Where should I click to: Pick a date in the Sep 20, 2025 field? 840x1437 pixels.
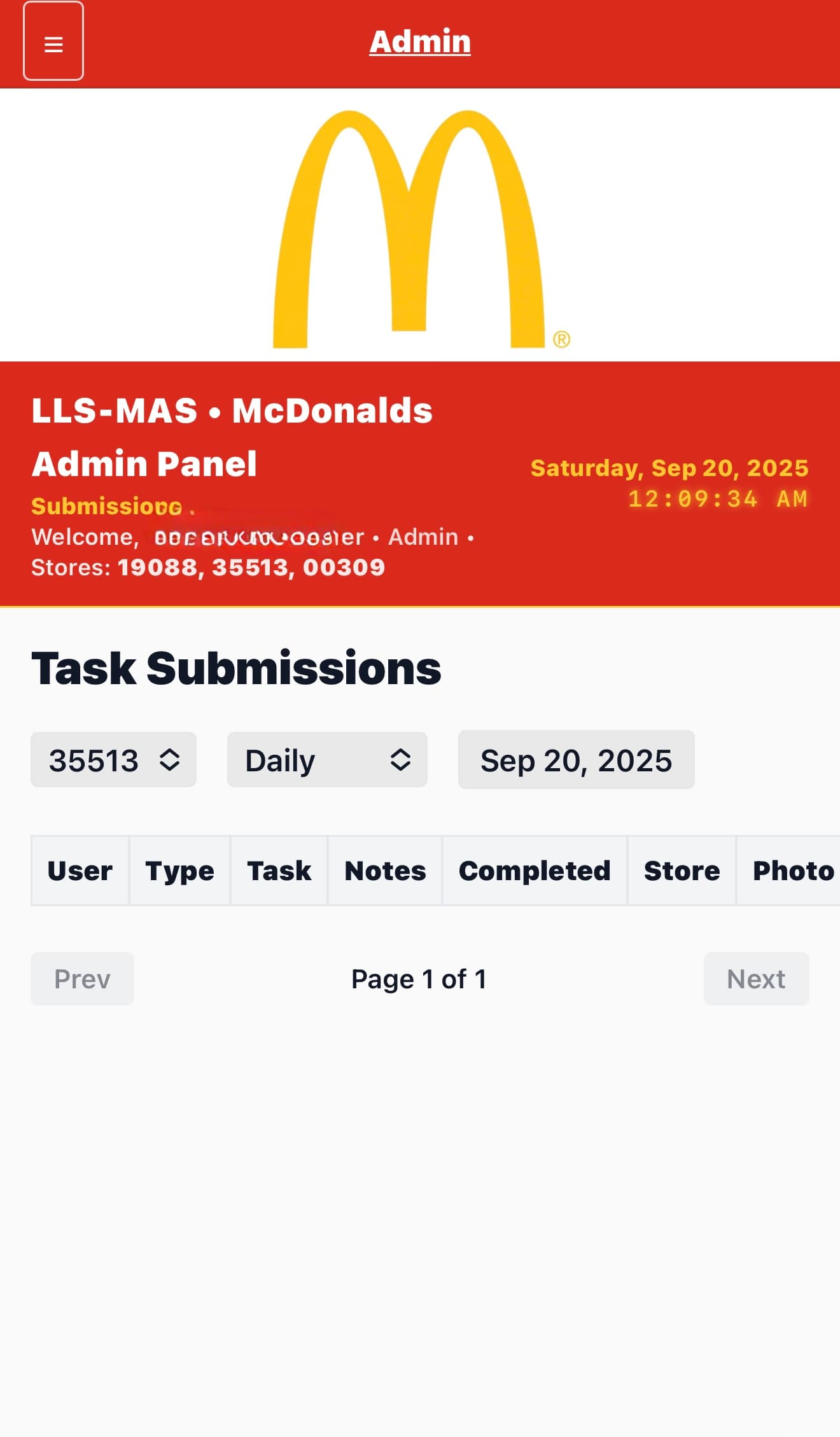576,760
